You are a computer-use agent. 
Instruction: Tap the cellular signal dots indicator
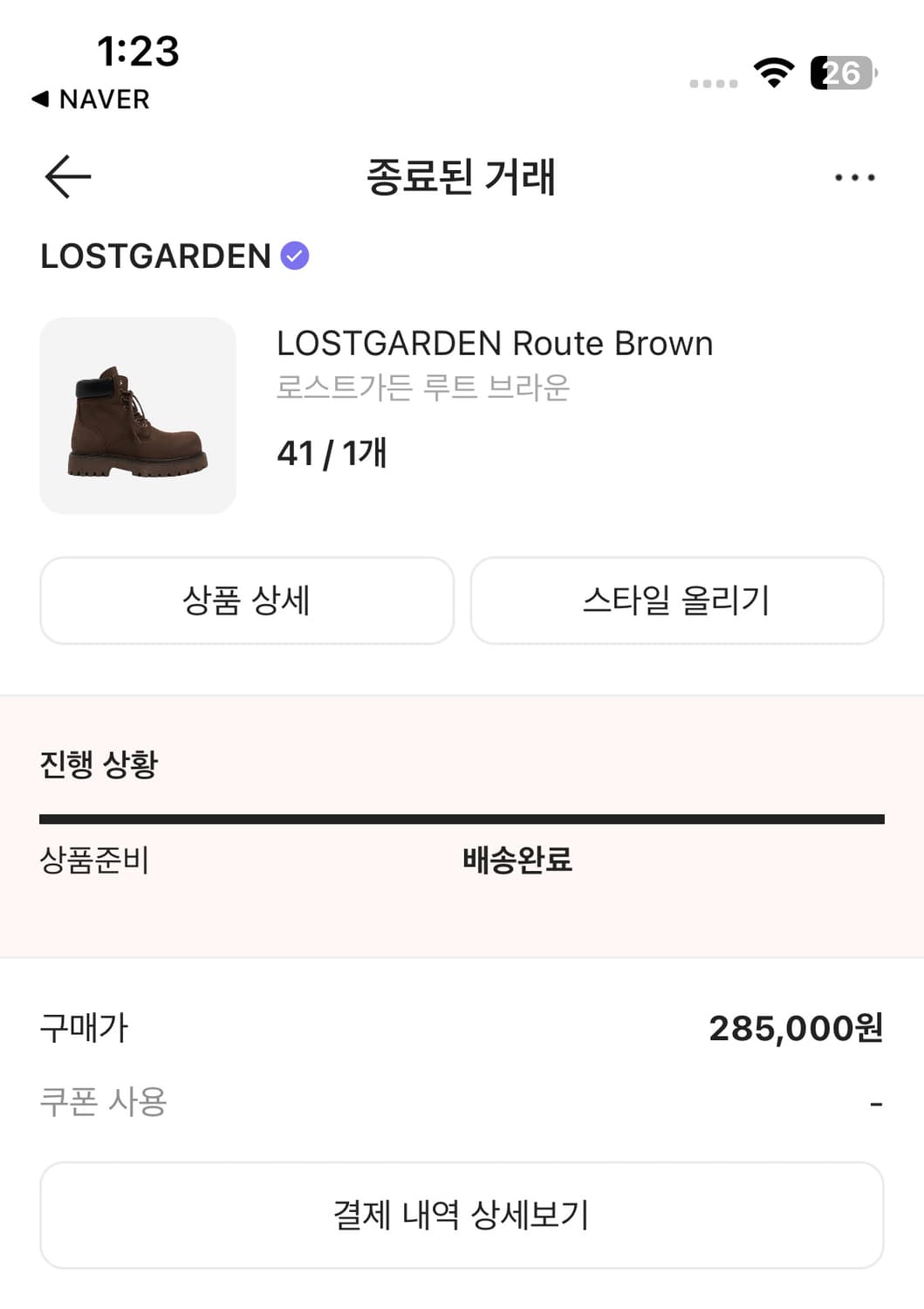coord(714,82)
